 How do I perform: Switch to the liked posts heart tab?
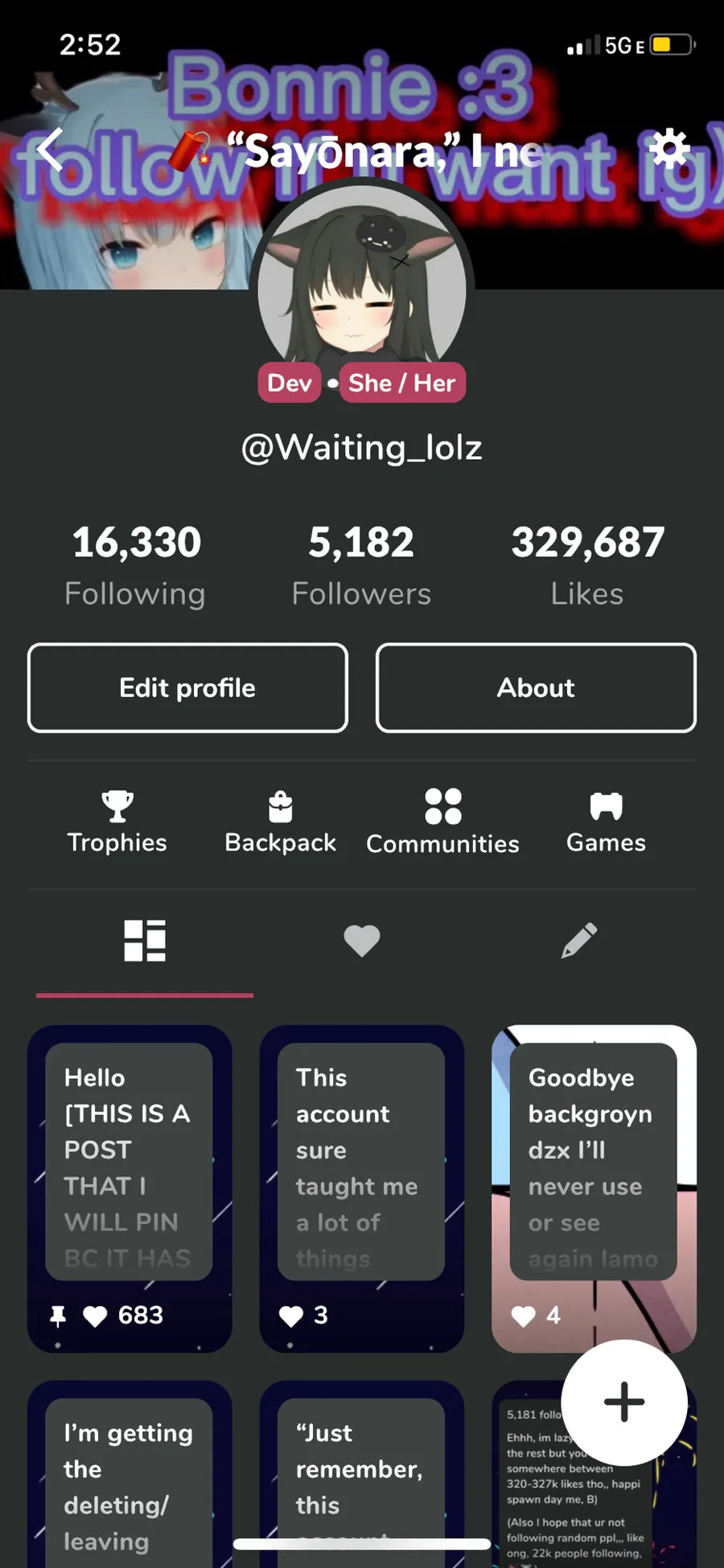tap(362, 941)
